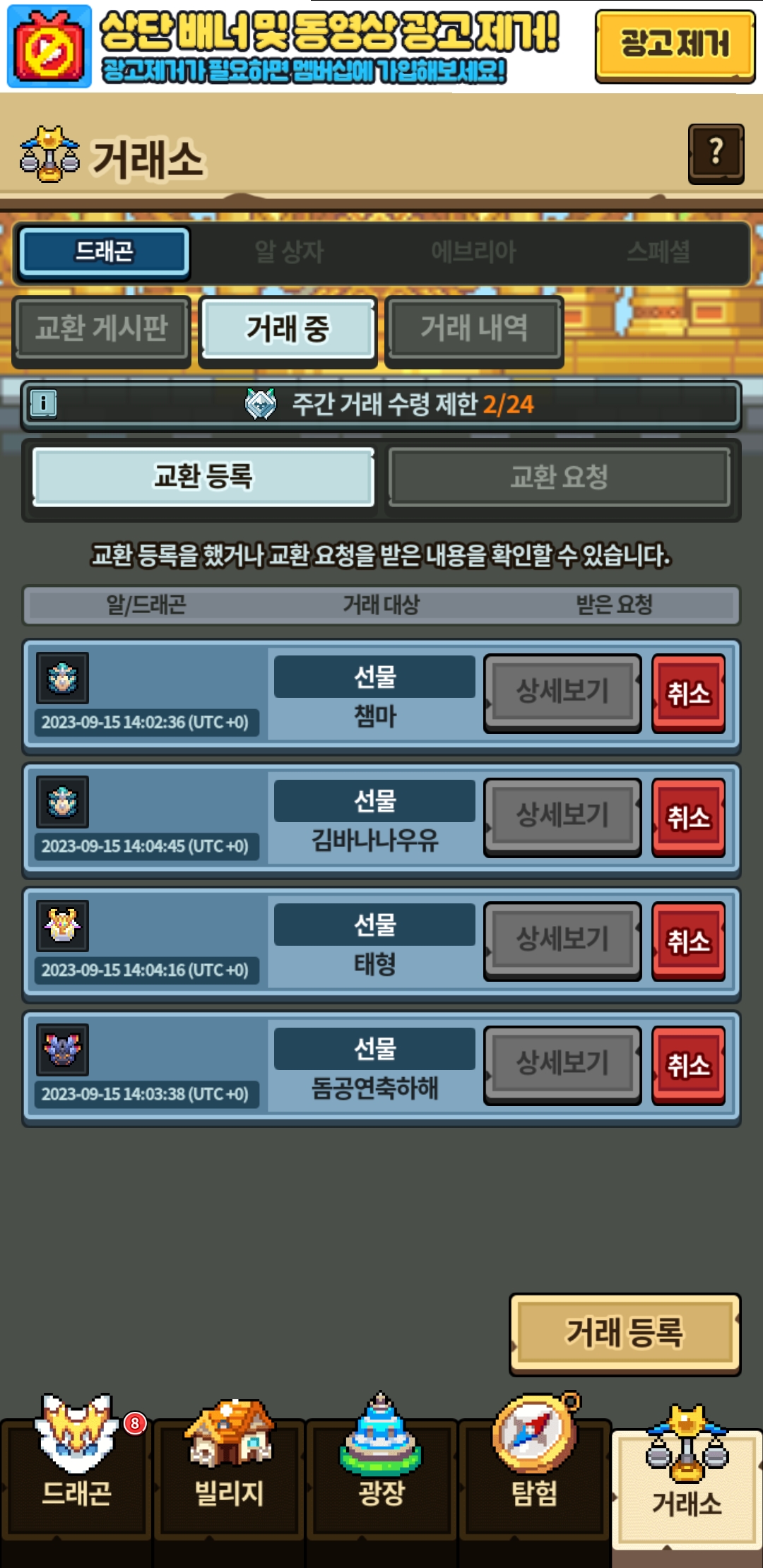Cancel the gift to 돔공연축하해
This screenshot has height=1568, width=763.
tap(689, 1064)
